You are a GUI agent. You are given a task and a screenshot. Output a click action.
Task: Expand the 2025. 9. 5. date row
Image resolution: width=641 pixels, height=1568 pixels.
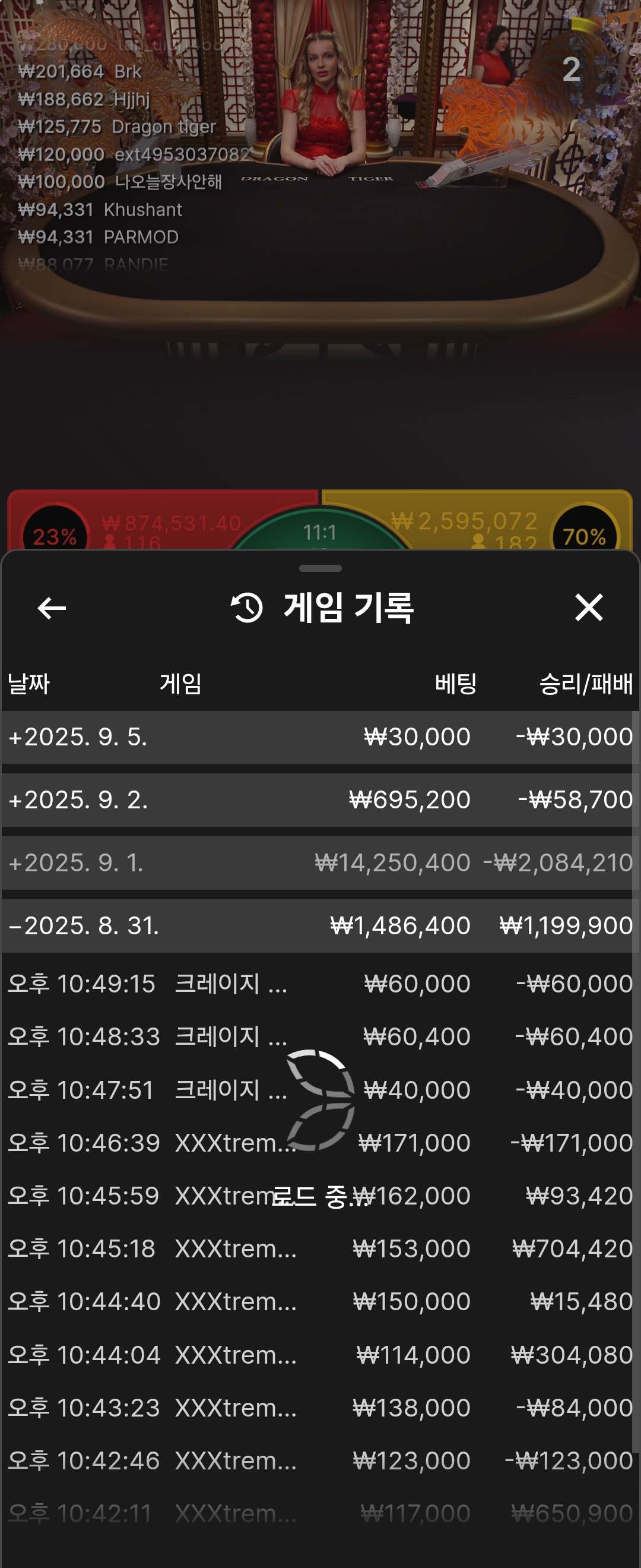pyautogui.click(x=316, y=737)
